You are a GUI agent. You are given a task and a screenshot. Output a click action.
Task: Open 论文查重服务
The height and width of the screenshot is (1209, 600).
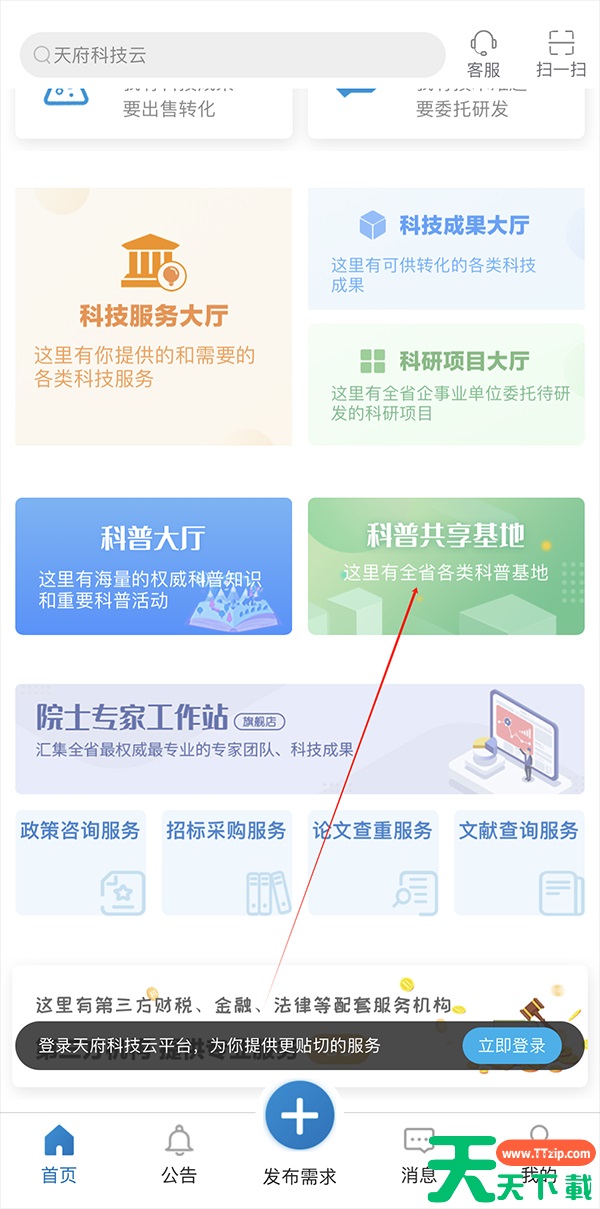click(x=373, y=862)
